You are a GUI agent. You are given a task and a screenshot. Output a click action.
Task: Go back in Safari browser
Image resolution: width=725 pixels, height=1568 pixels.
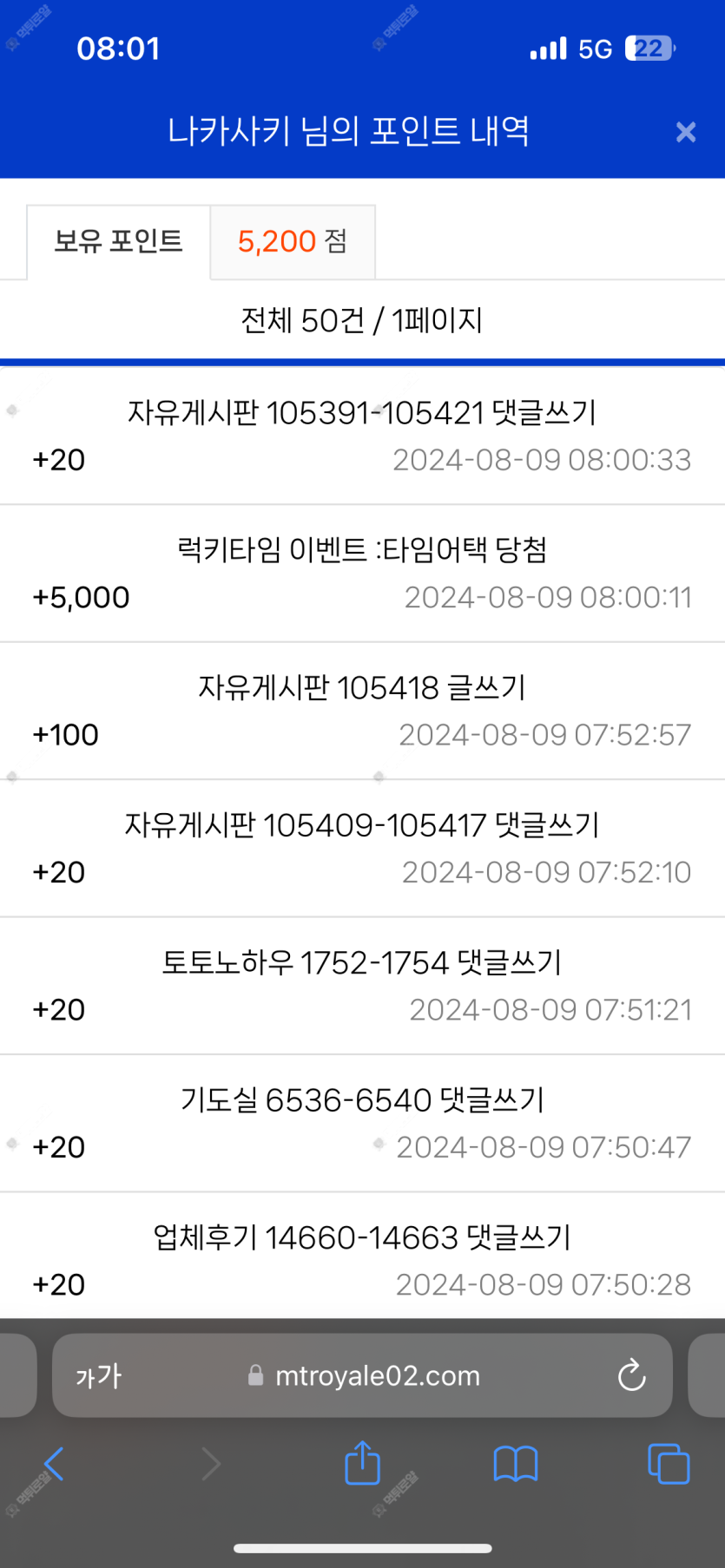(x=54, y=1464)
